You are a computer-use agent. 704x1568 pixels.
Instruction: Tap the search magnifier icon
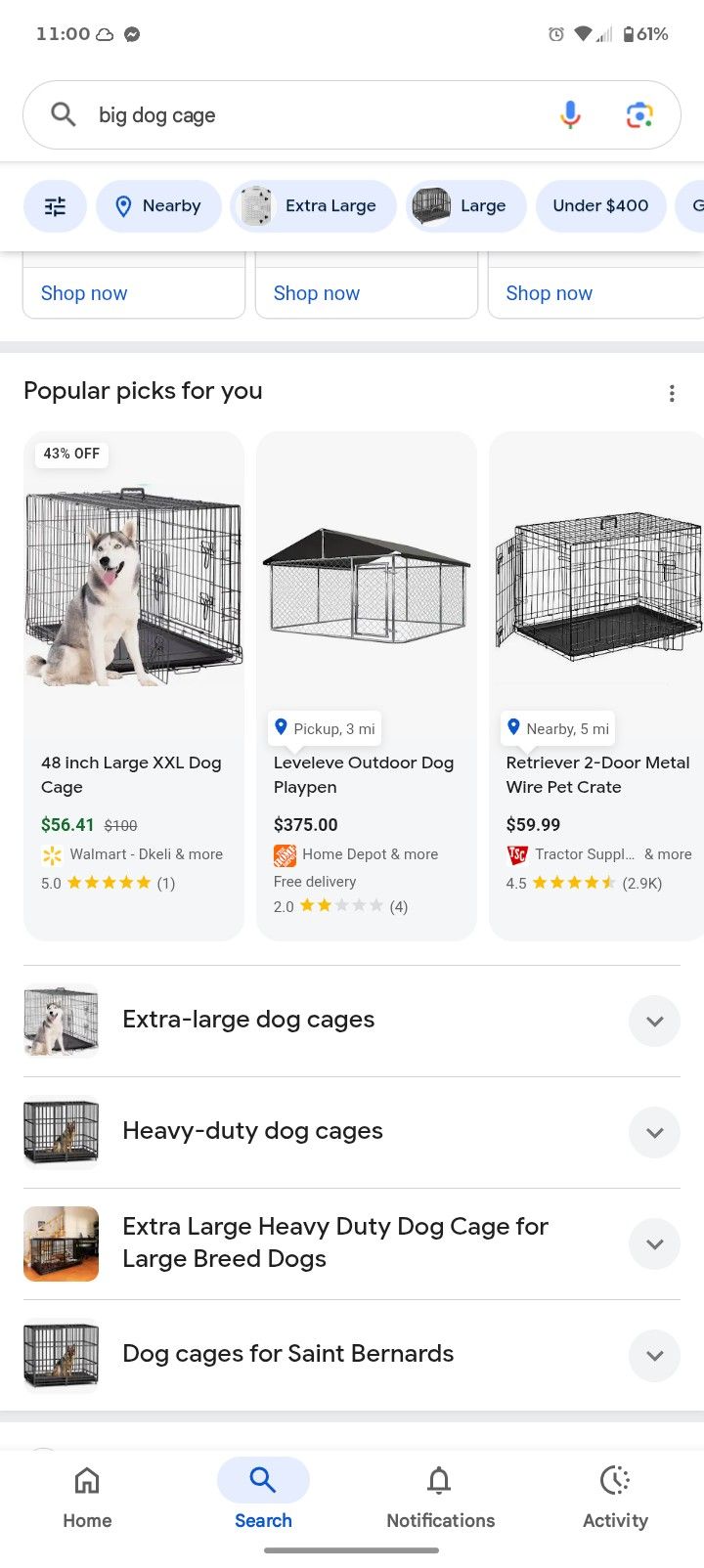point(62,114)
